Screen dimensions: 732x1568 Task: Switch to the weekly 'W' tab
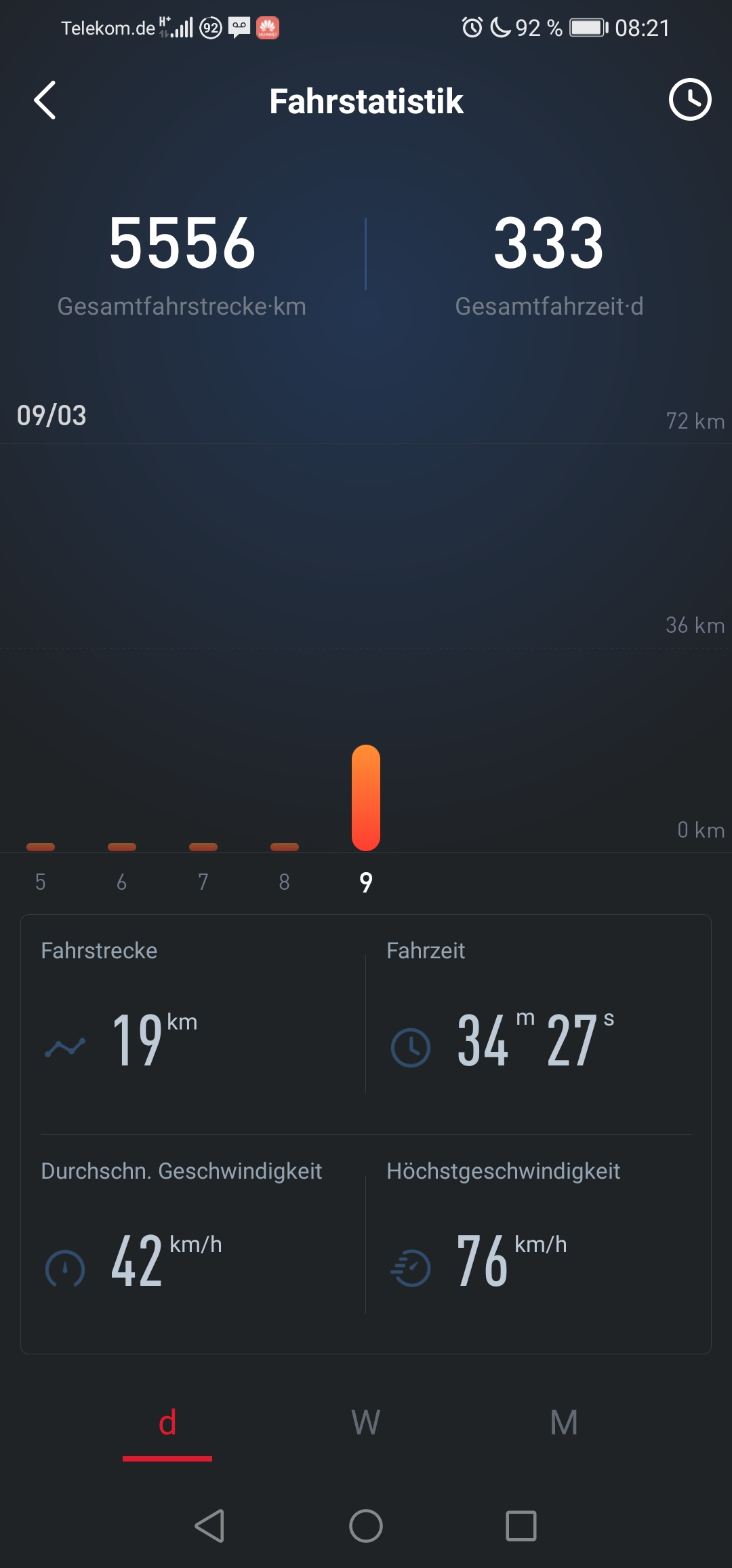pos(366,1423)
